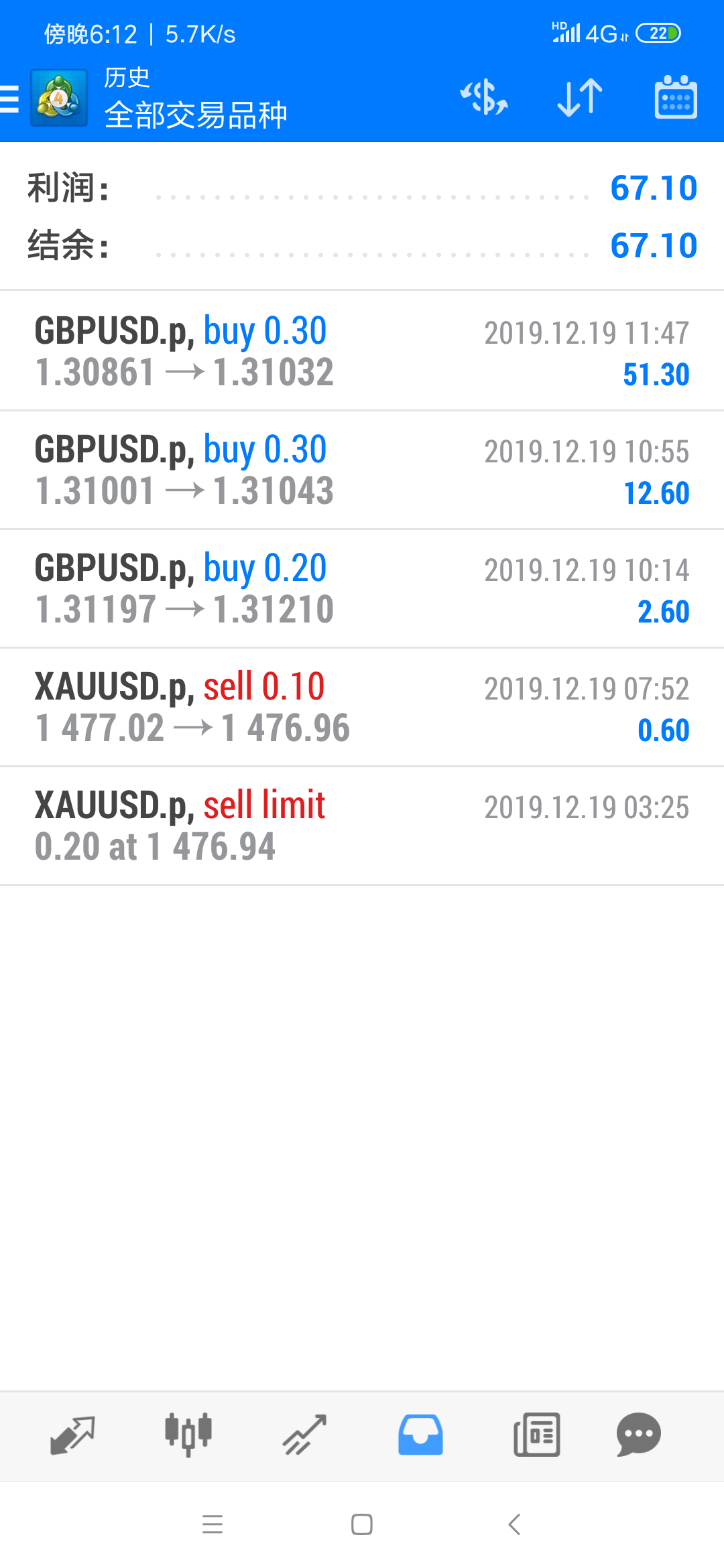Select the GBPUSD.p buy 0.20 trade
This screenshot has height=1568, width=724.
tap(362, 588)
